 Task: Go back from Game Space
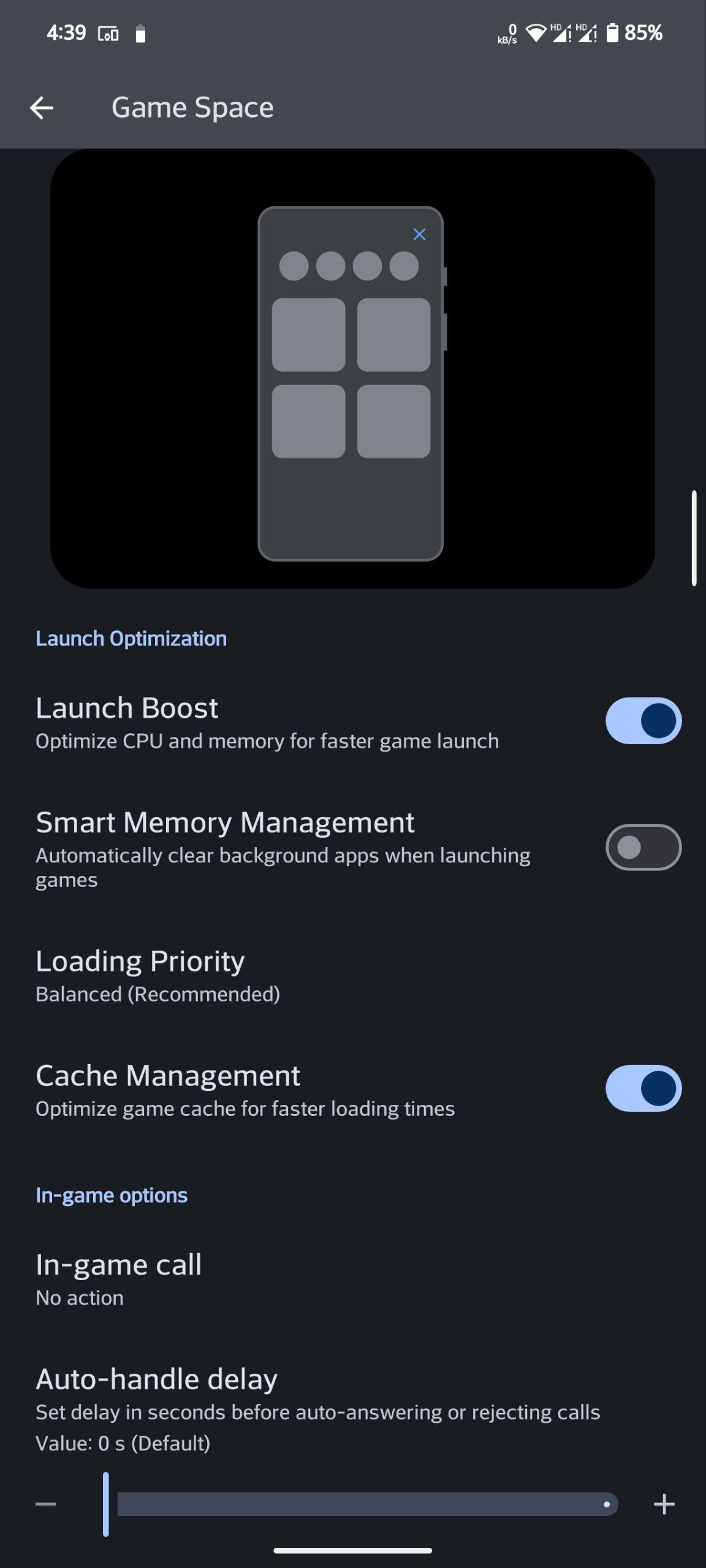pyautogui.click(x=42, y=108)
